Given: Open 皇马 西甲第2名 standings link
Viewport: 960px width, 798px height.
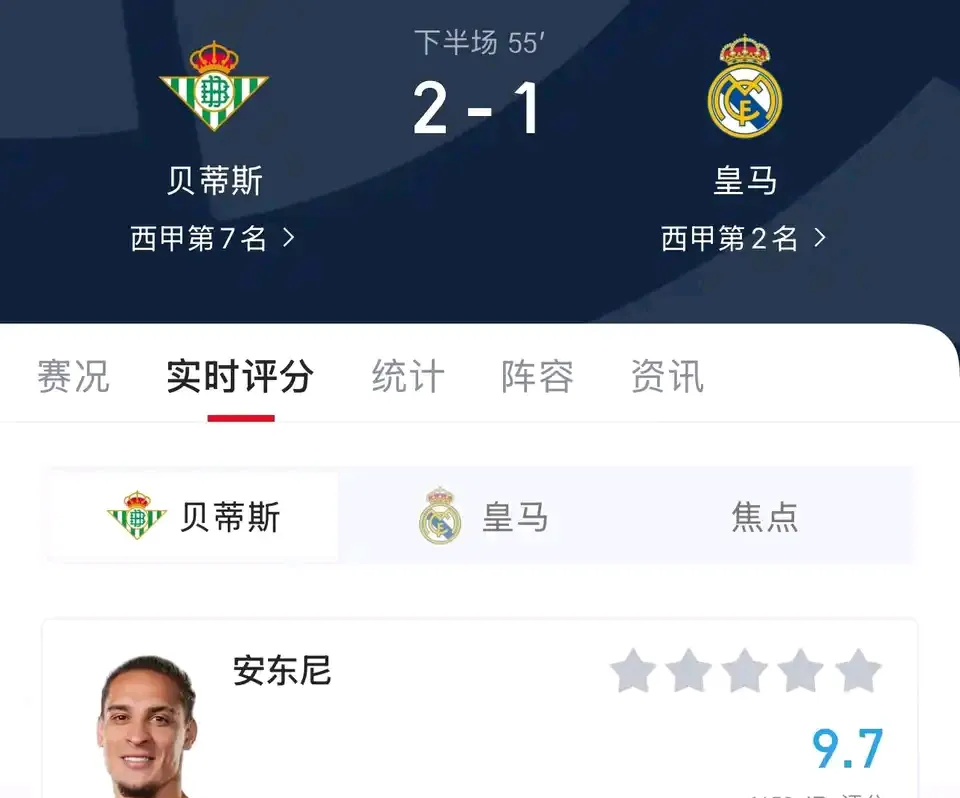Looking at the screenshot, I should (744, 239).
